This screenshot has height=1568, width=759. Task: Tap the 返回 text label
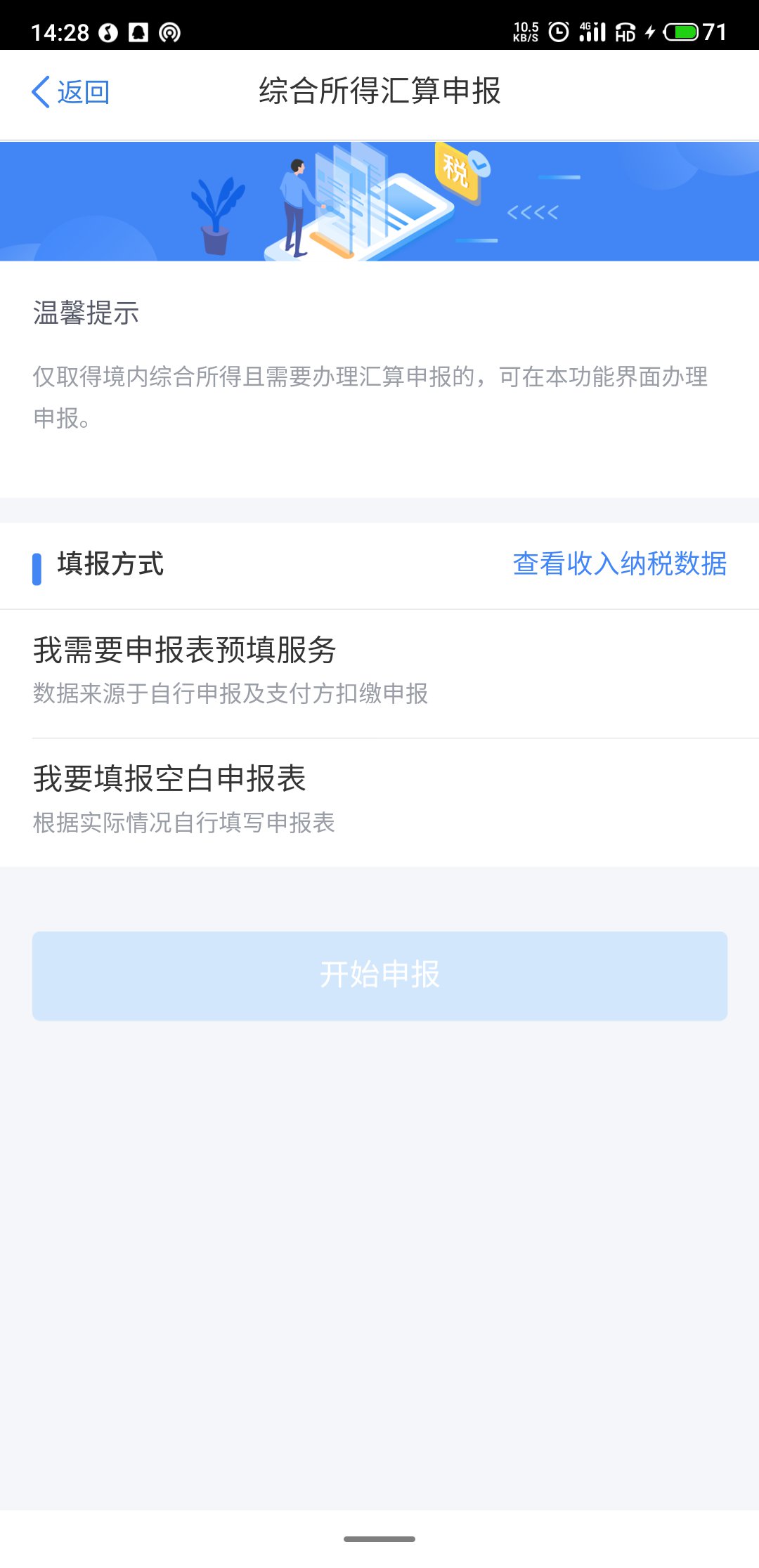(82, 91)
